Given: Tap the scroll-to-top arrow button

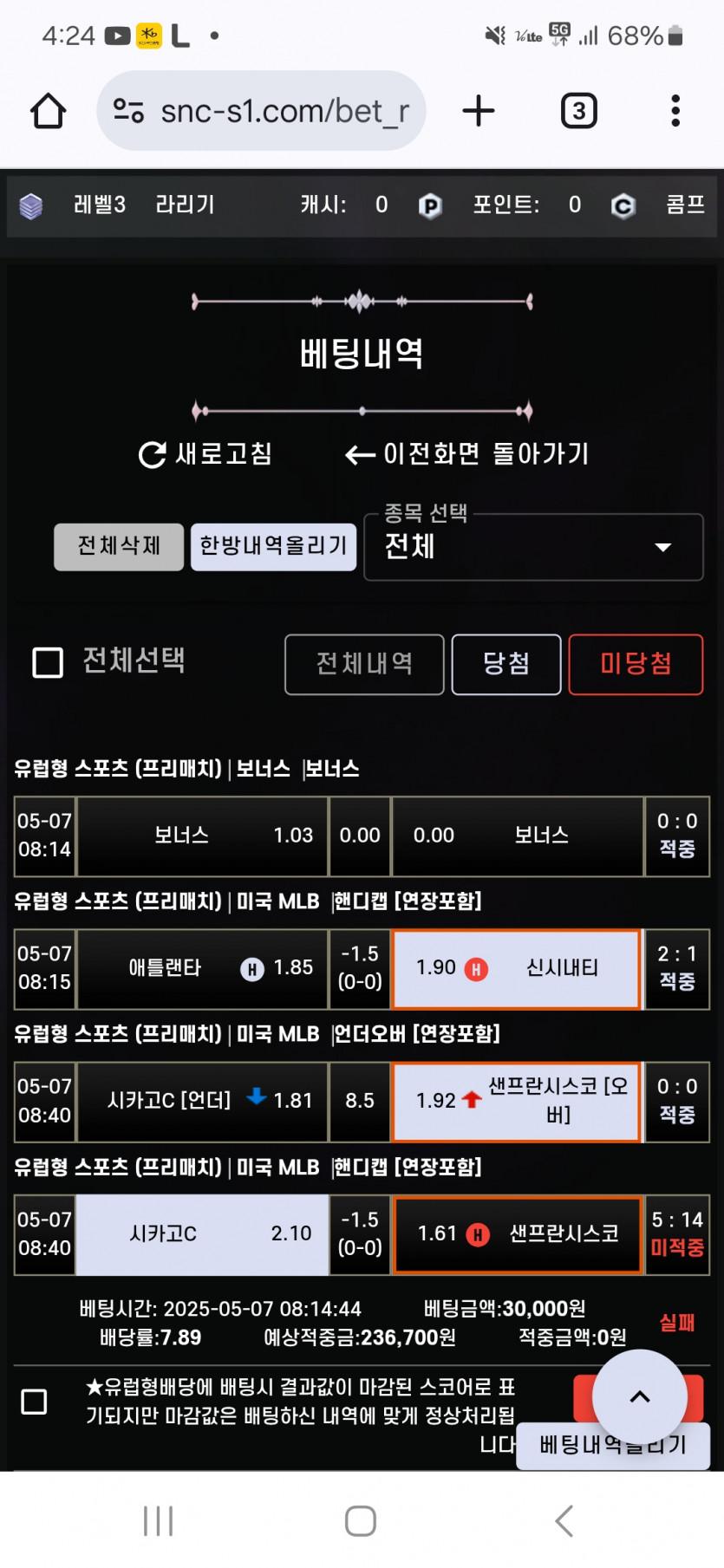Looking at the screenshot, I should pos(640,1396).
